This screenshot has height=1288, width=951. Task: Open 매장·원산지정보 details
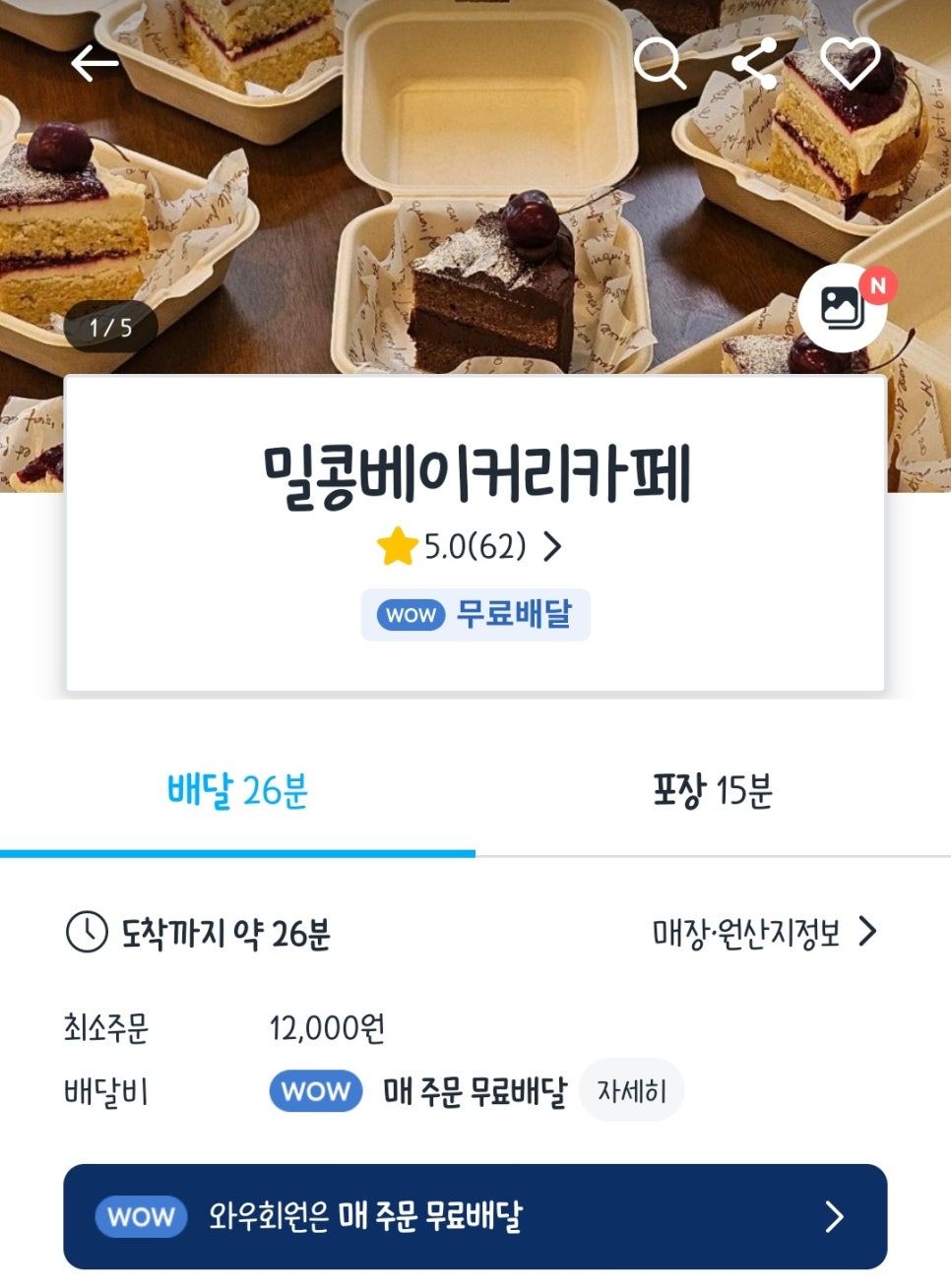pos(764,933)
